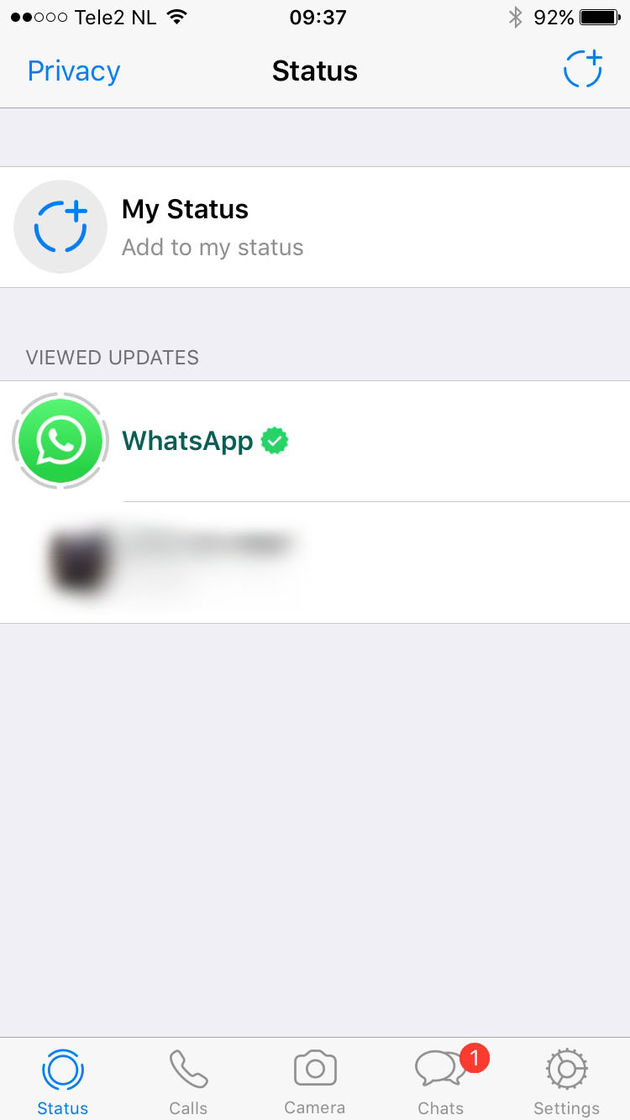The image size is (630, 1120).
Task: Add a new status from top bar icon
Action: coord(582,70)
